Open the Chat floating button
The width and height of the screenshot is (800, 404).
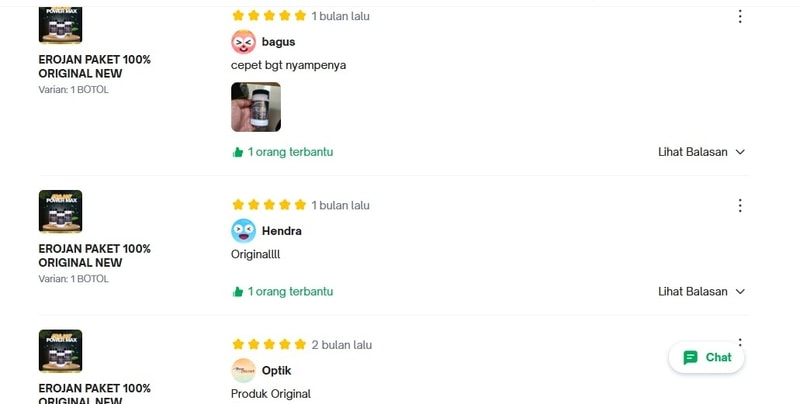coord(707,357)
